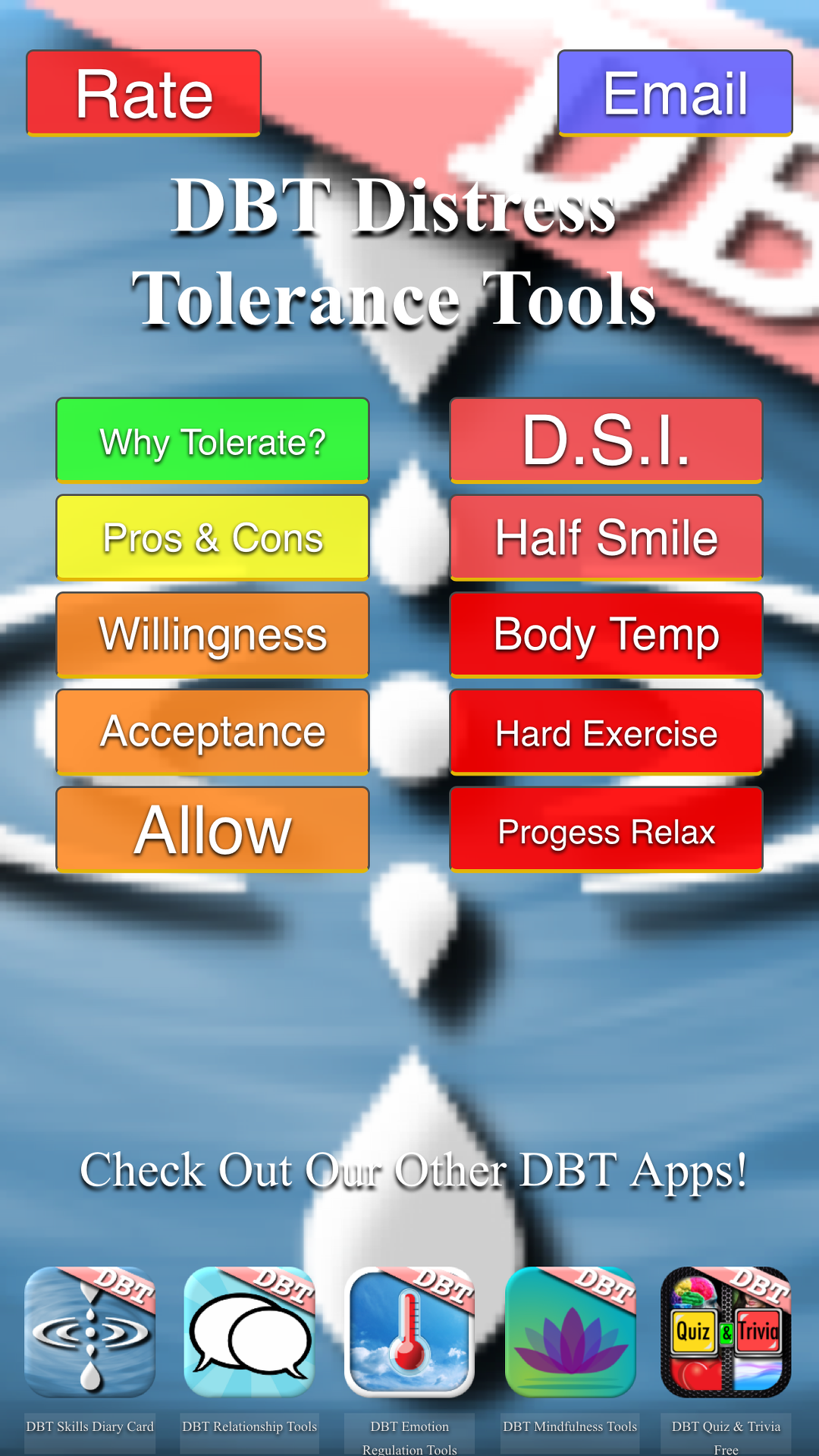Tap the DBT Mindfulness Tools label

pos(569,1426)
